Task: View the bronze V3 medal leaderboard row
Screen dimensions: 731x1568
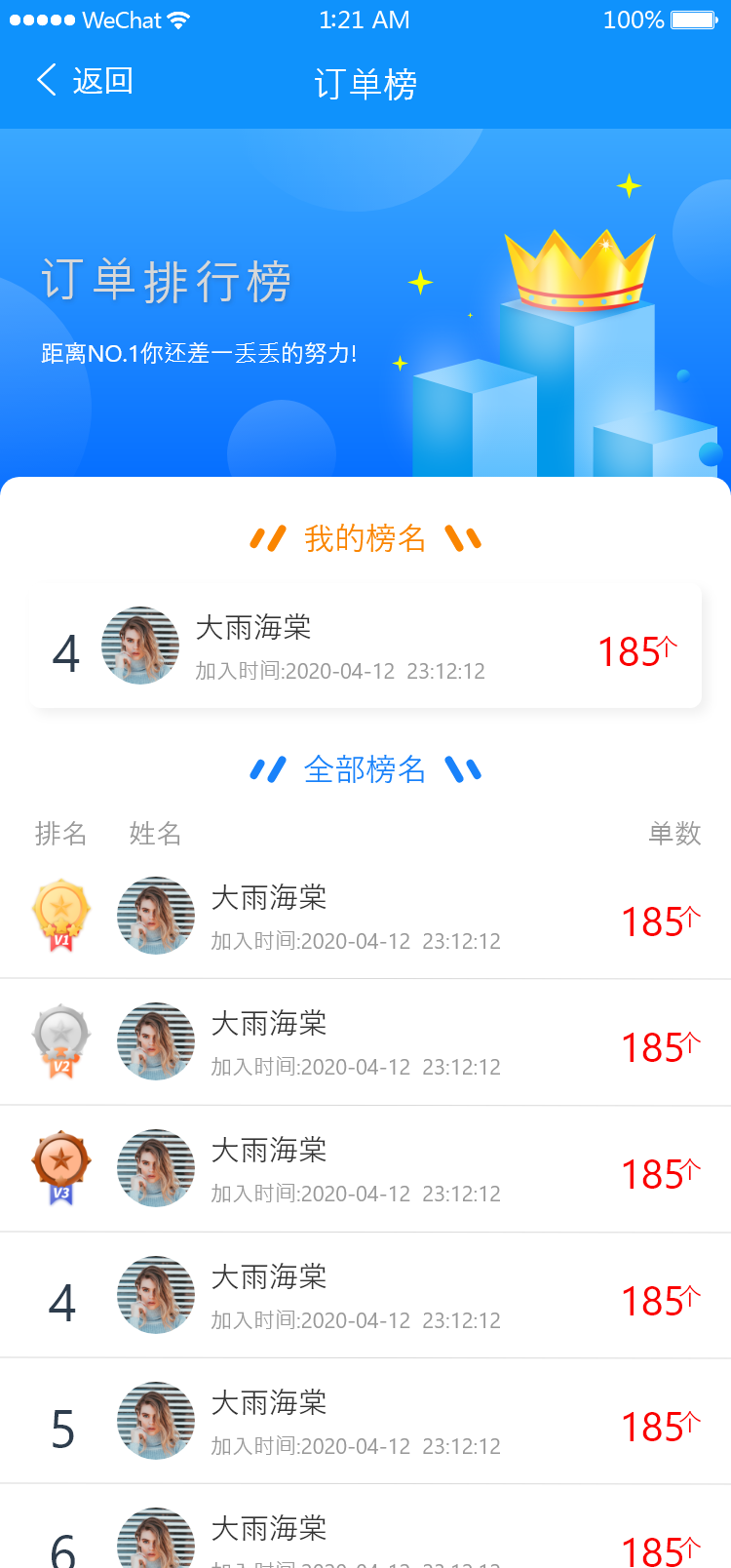Action: (x=365, y=1169)
